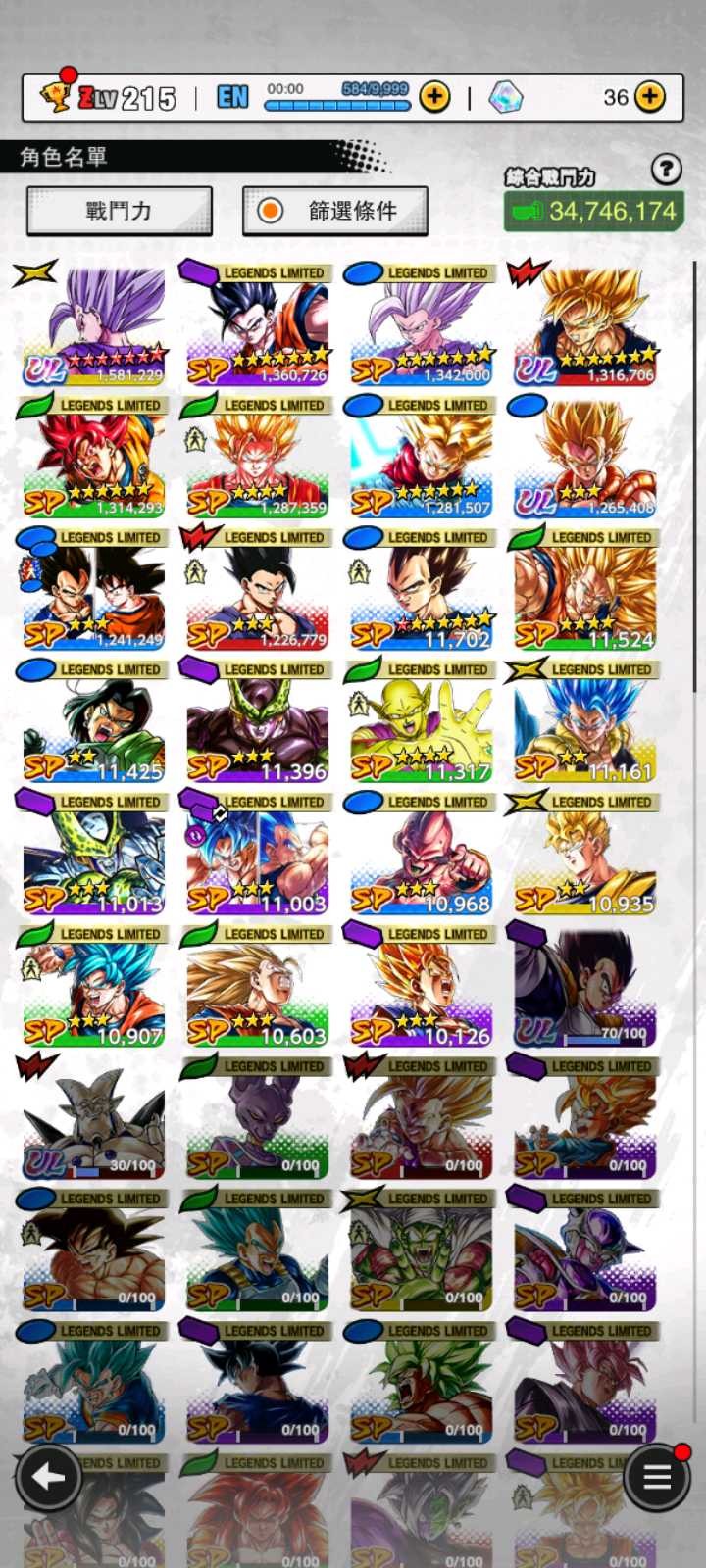Select the character with power 1,241,249

pyautogui.click(x=92, y=589)
